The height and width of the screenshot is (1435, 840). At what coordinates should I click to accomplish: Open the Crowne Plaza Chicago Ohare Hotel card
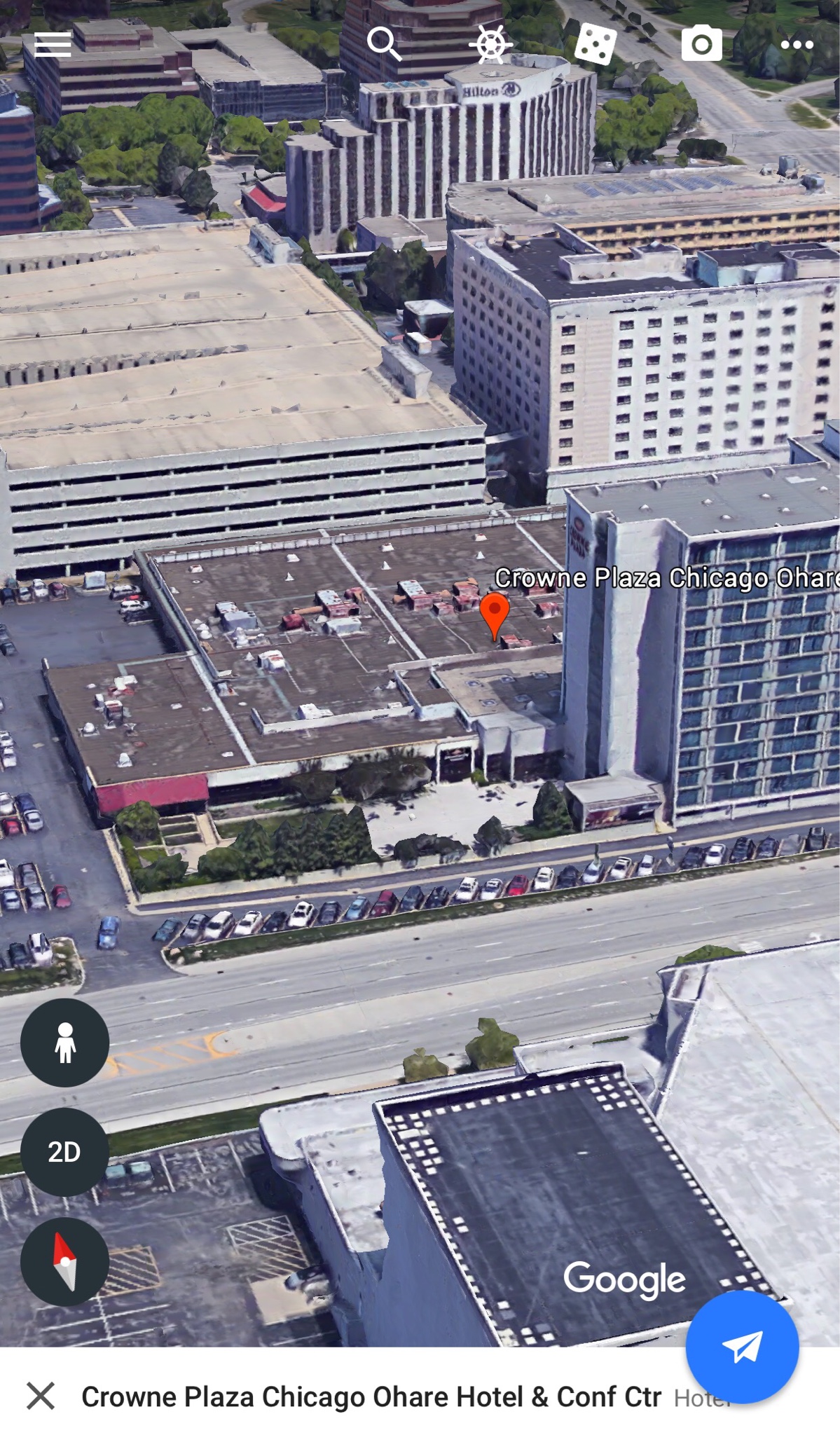371,1397
